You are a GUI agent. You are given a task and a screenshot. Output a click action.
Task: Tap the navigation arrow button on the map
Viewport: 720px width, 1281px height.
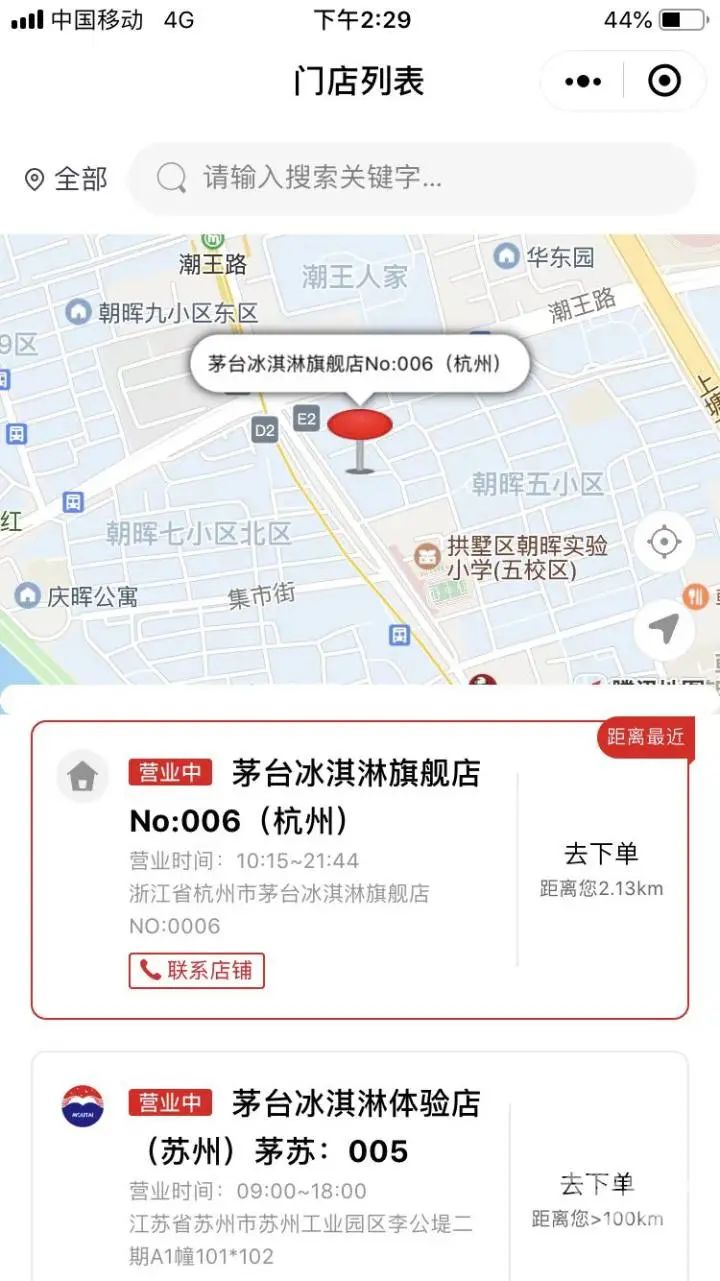coord(664,629)
